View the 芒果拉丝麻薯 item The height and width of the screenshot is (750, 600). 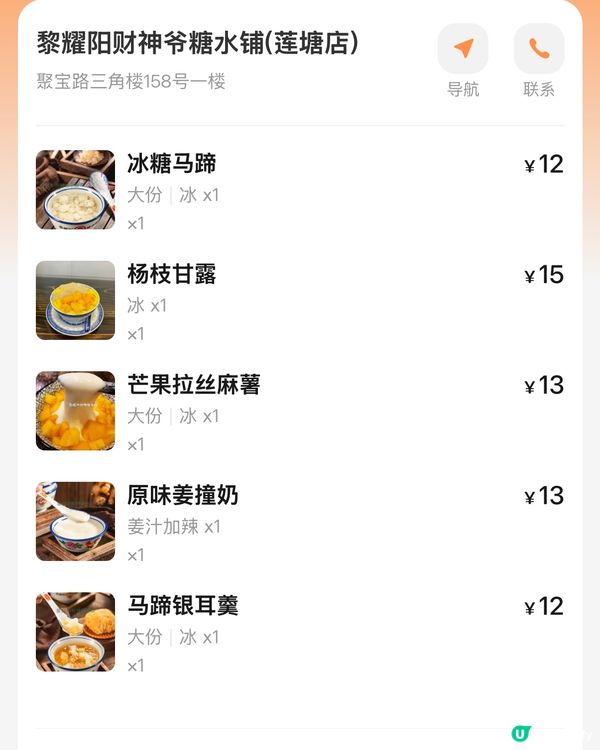pos(193,385)
